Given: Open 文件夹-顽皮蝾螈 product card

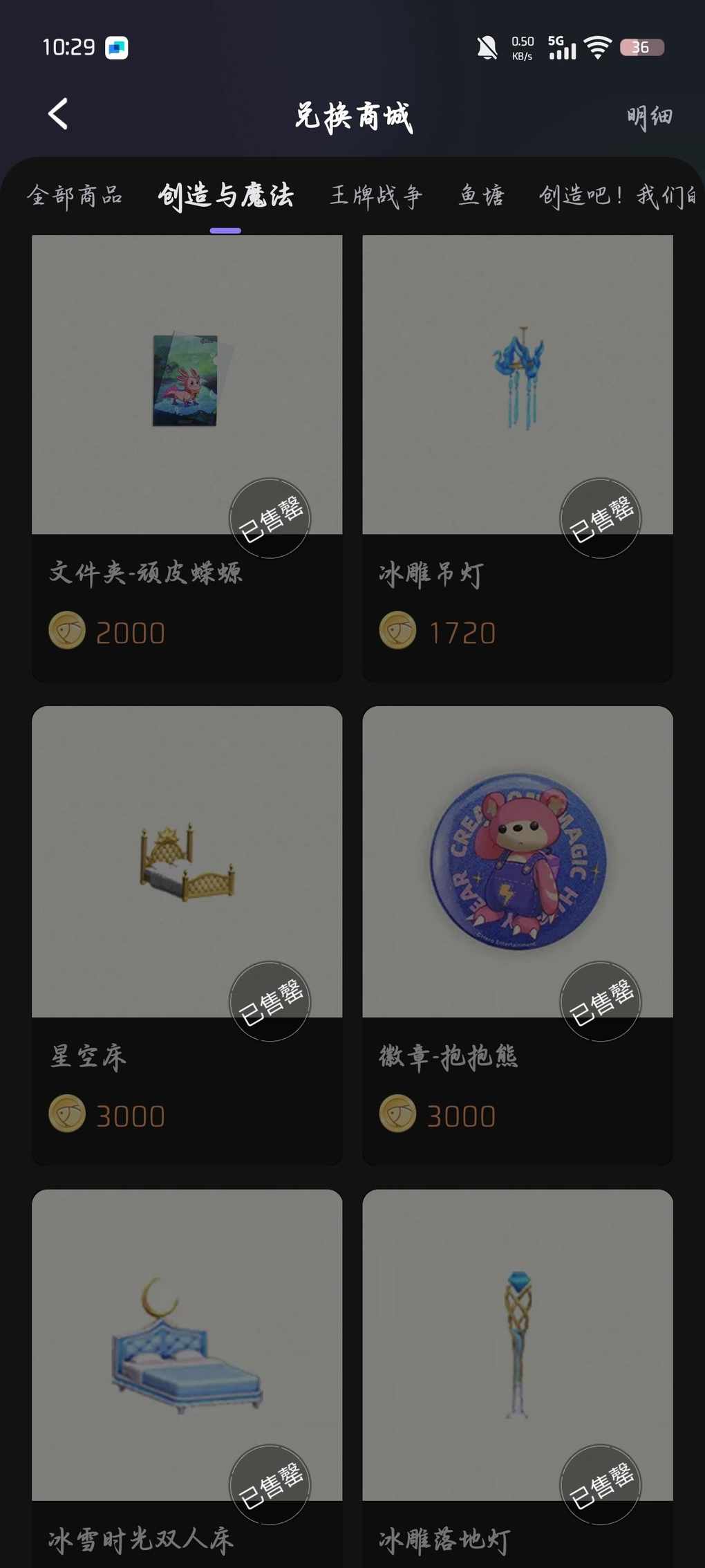Looking at the screenshot, I should point(187,456).
